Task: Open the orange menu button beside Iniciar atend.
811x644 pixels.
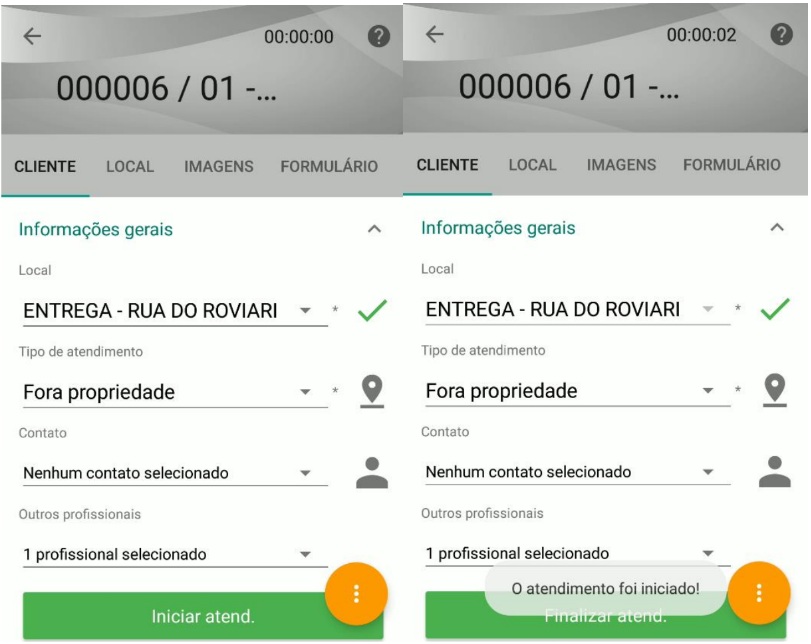Action: point(355,593)
